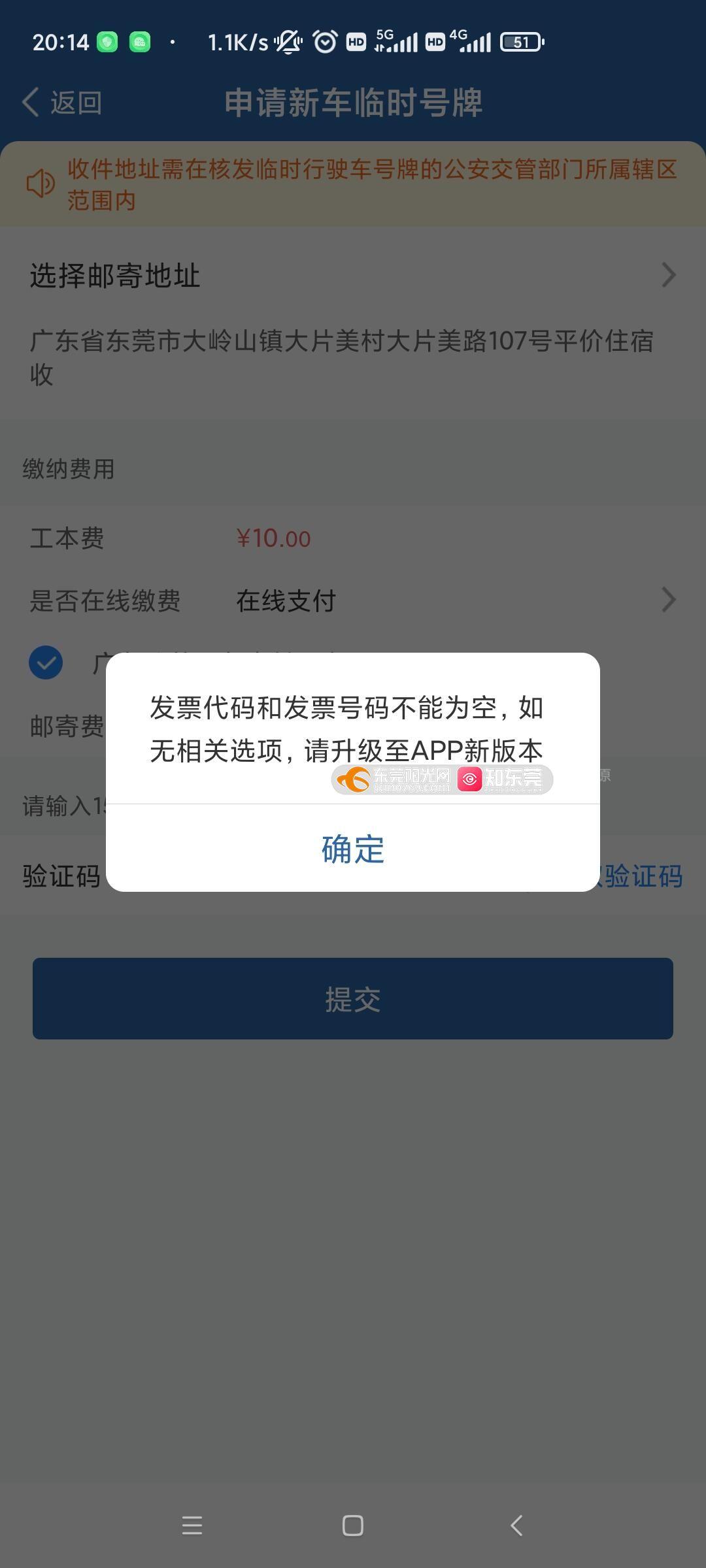Request the 验证码 verification code

[642, 876]
